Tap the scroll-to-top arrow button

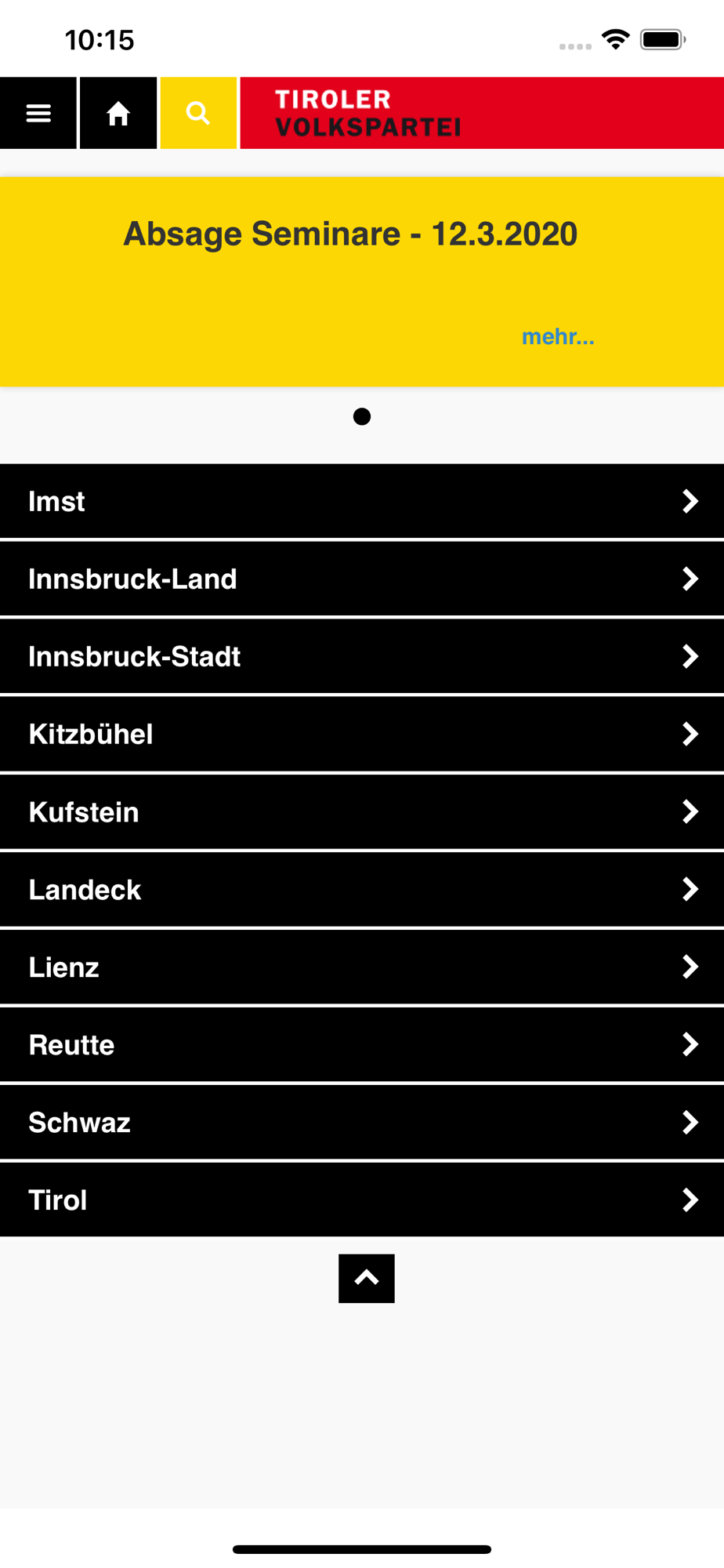[367, 1279]
